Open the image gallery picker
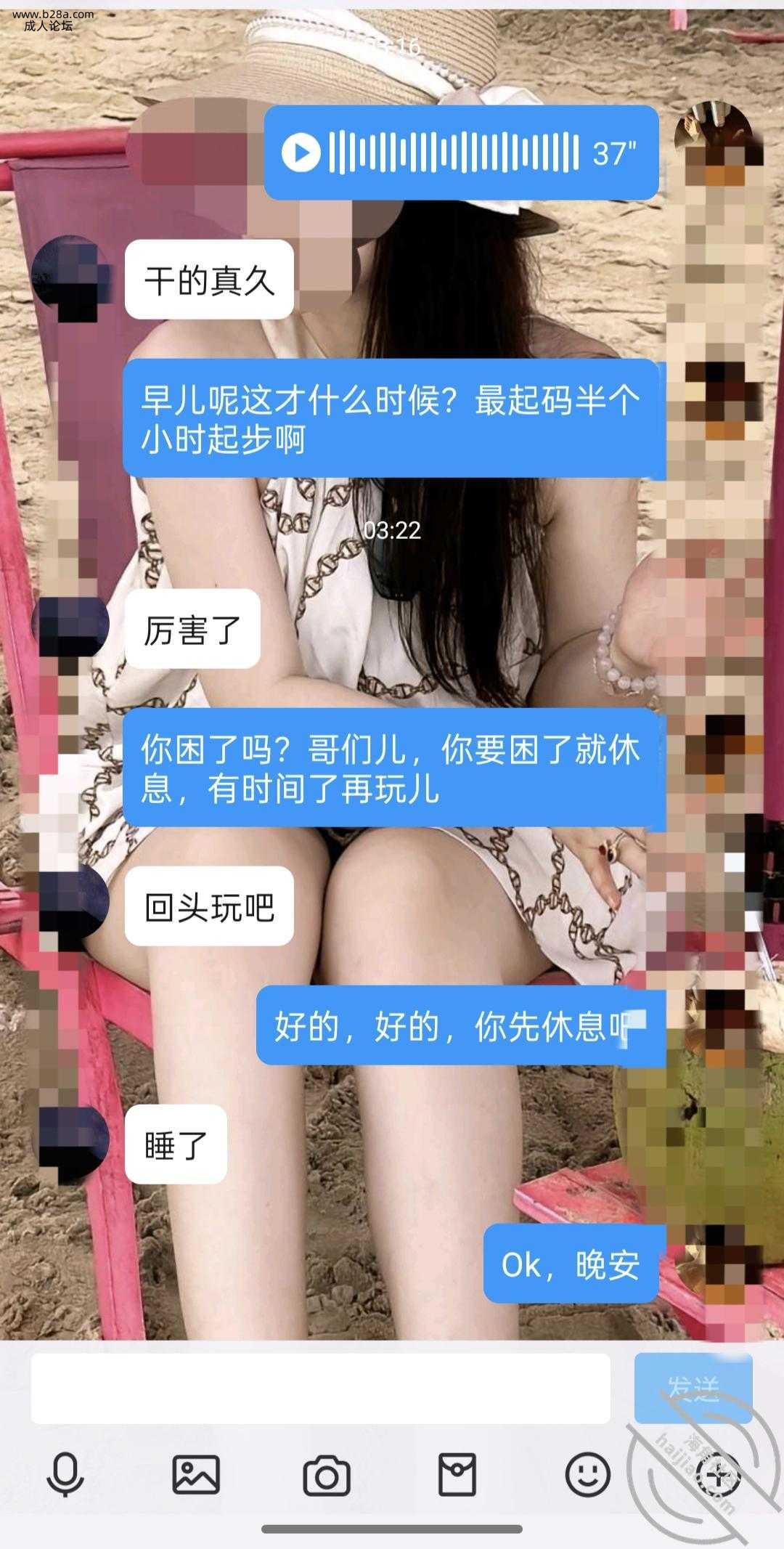The height and width of the screenshot is (1549, 784). tap(196, 1475)
